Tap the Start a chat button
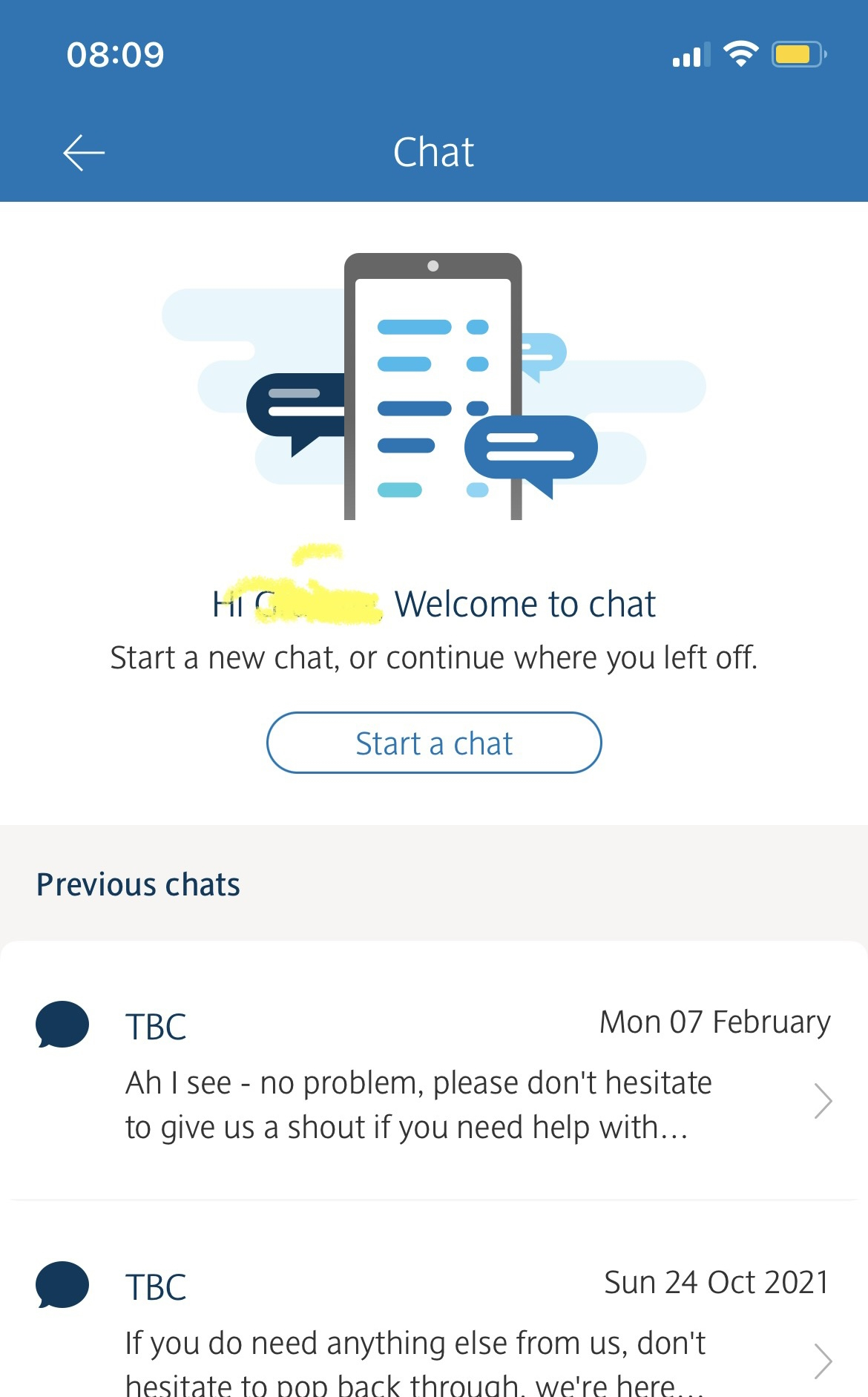The height and width of the screenshot is (1397, 868). coord(434,743)
